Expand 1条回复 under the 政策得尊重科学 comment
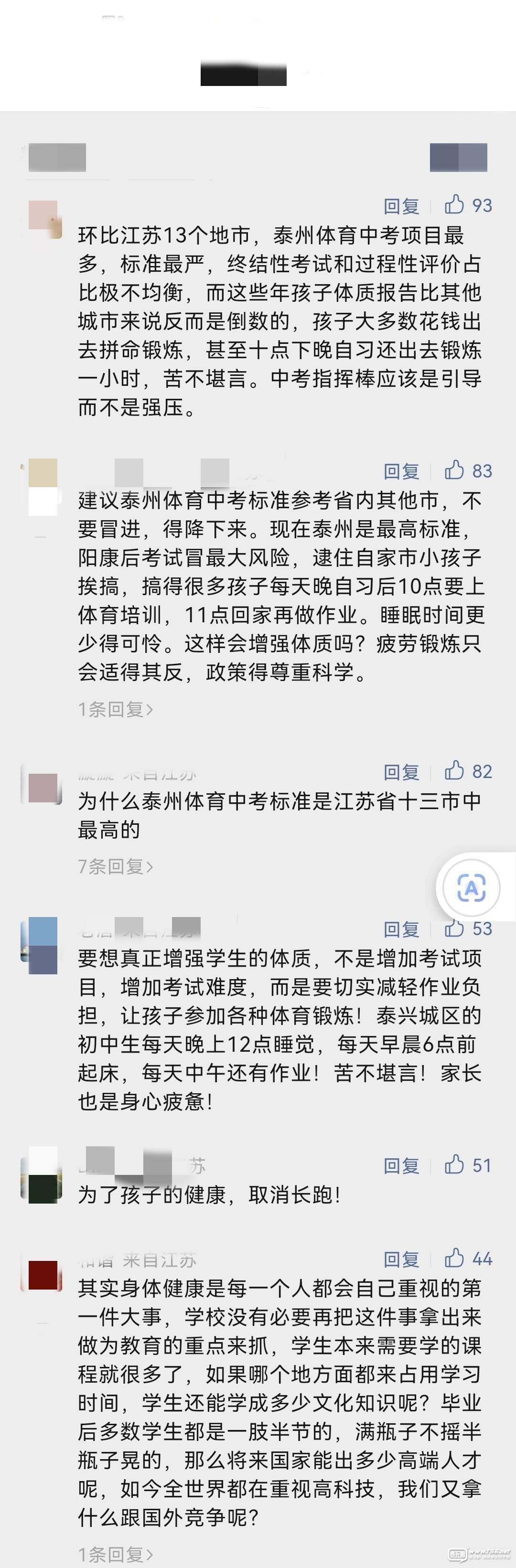 pyautogui.click(x=115, y=709)
